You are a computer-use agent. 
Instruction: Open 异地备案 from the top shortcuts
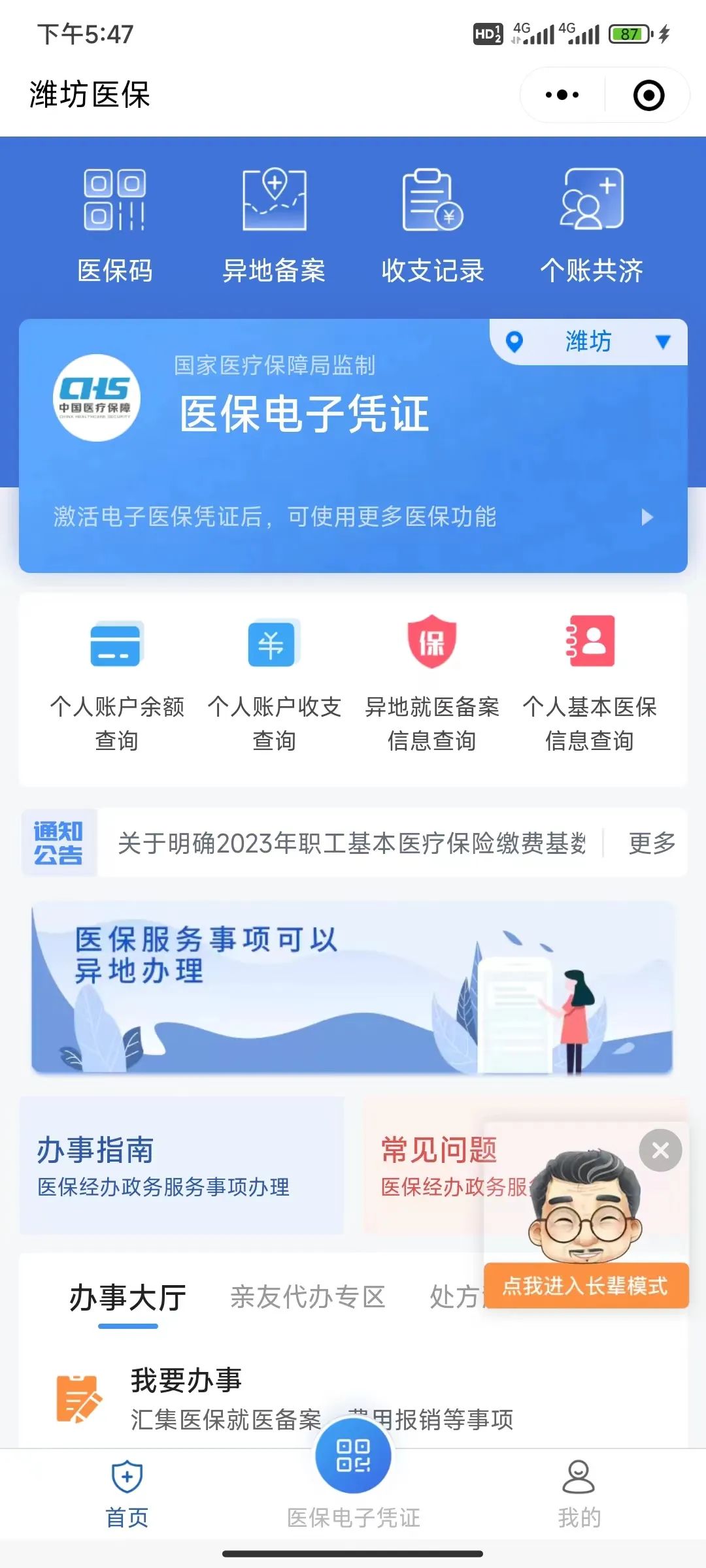pyautogui.click(x=274, y=225)
